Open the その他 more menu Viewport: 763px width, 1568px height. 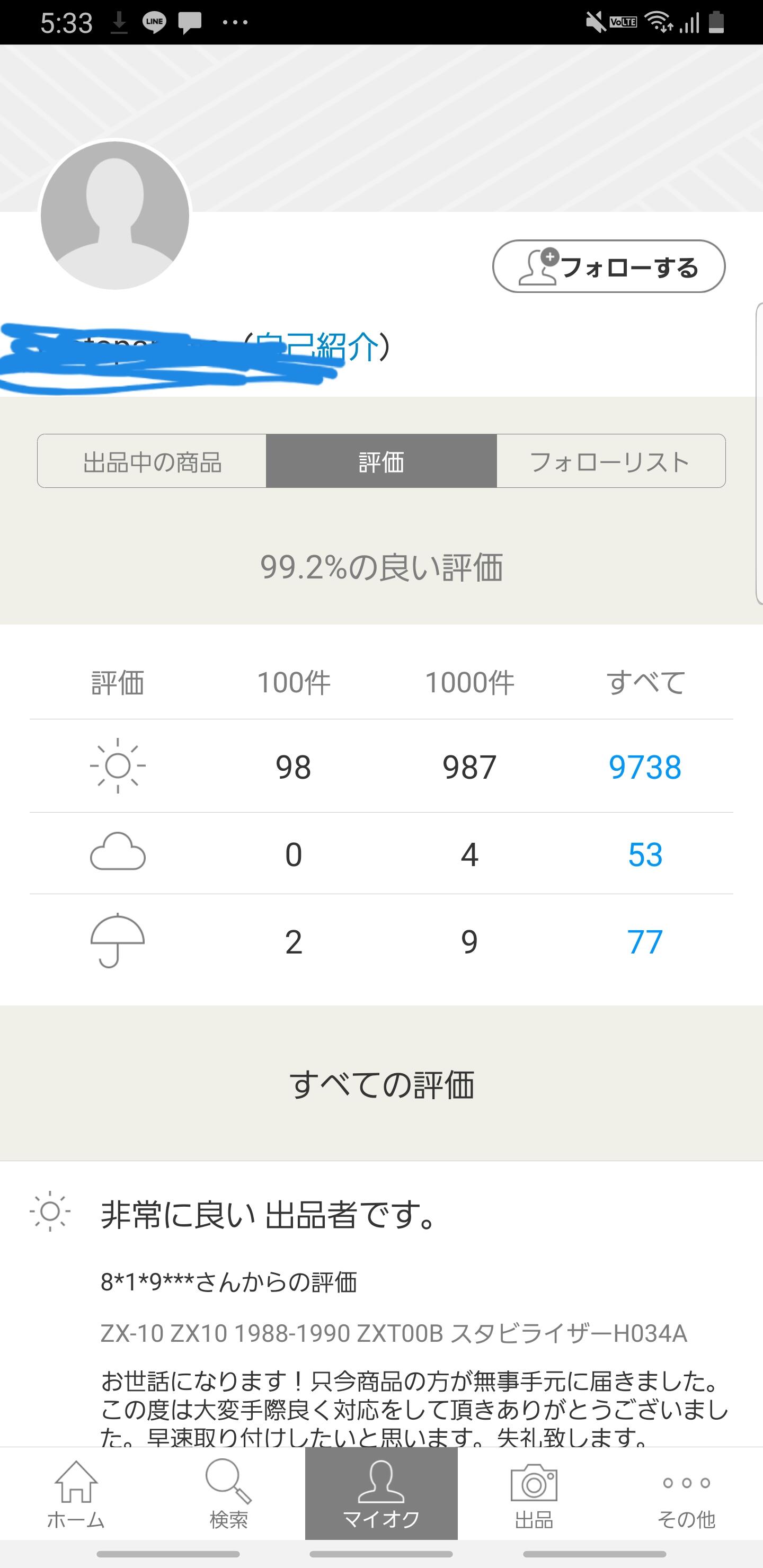coord(686,1494)
